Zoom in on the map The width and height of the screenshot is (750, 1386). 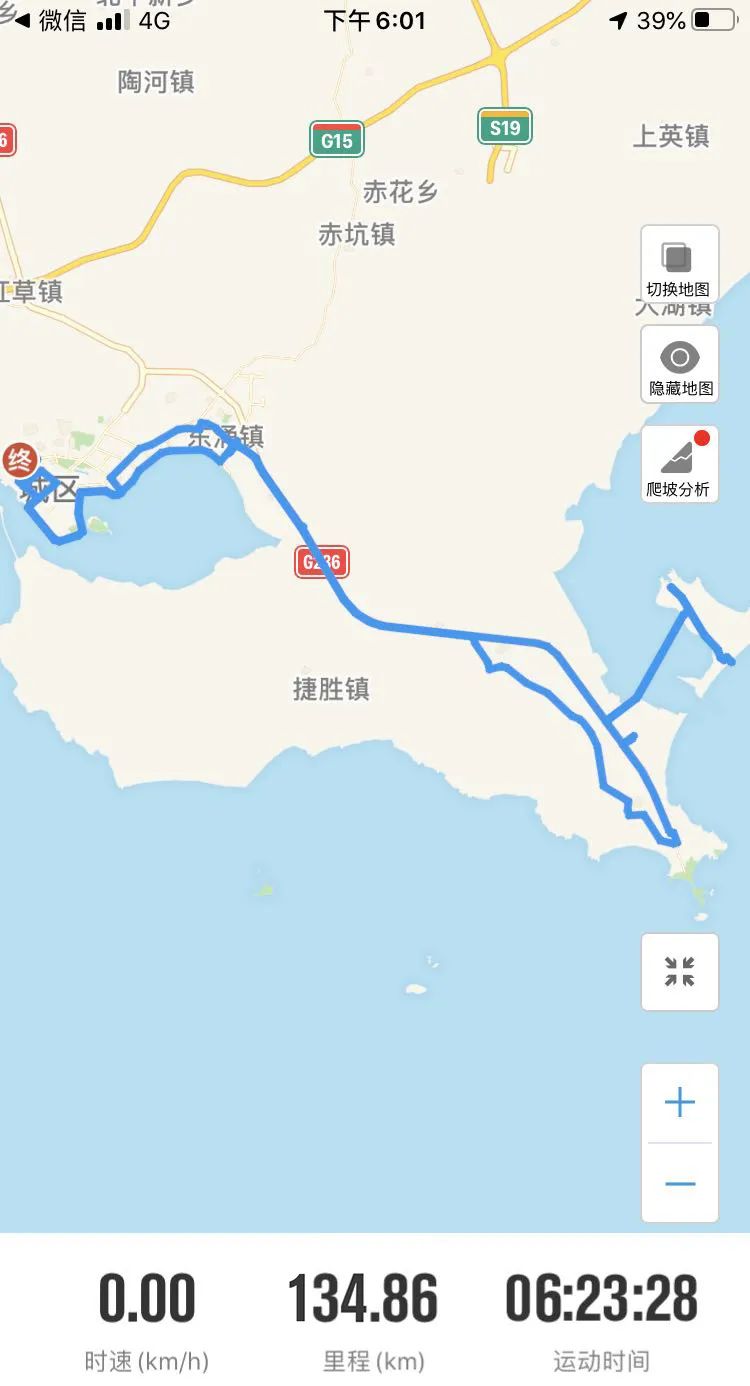(679, 1104)
